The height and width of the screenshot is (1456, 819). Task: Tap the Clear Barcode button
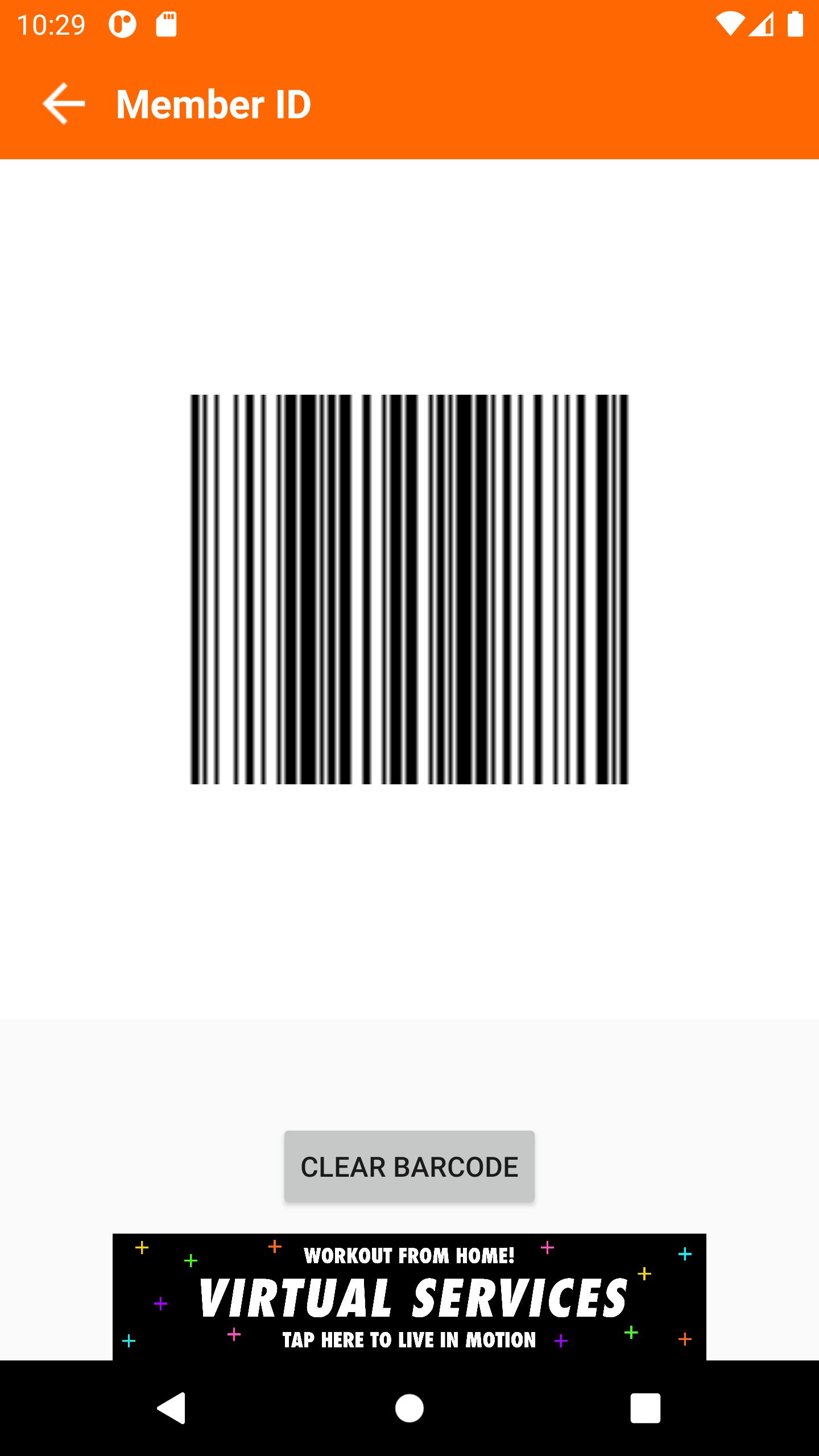[x=409, y=1166]
